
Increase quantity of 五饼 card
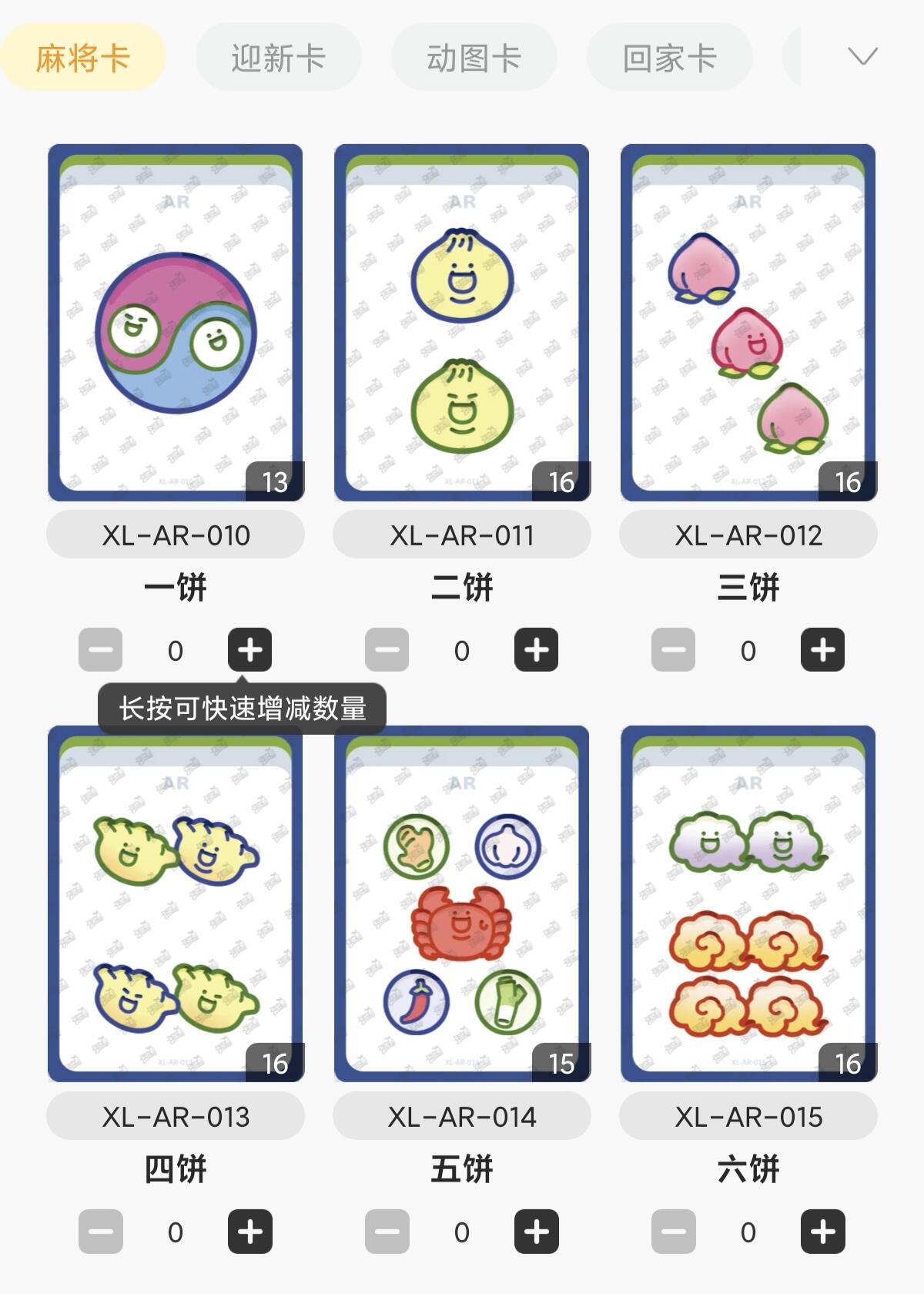(x=537, y=1232)
